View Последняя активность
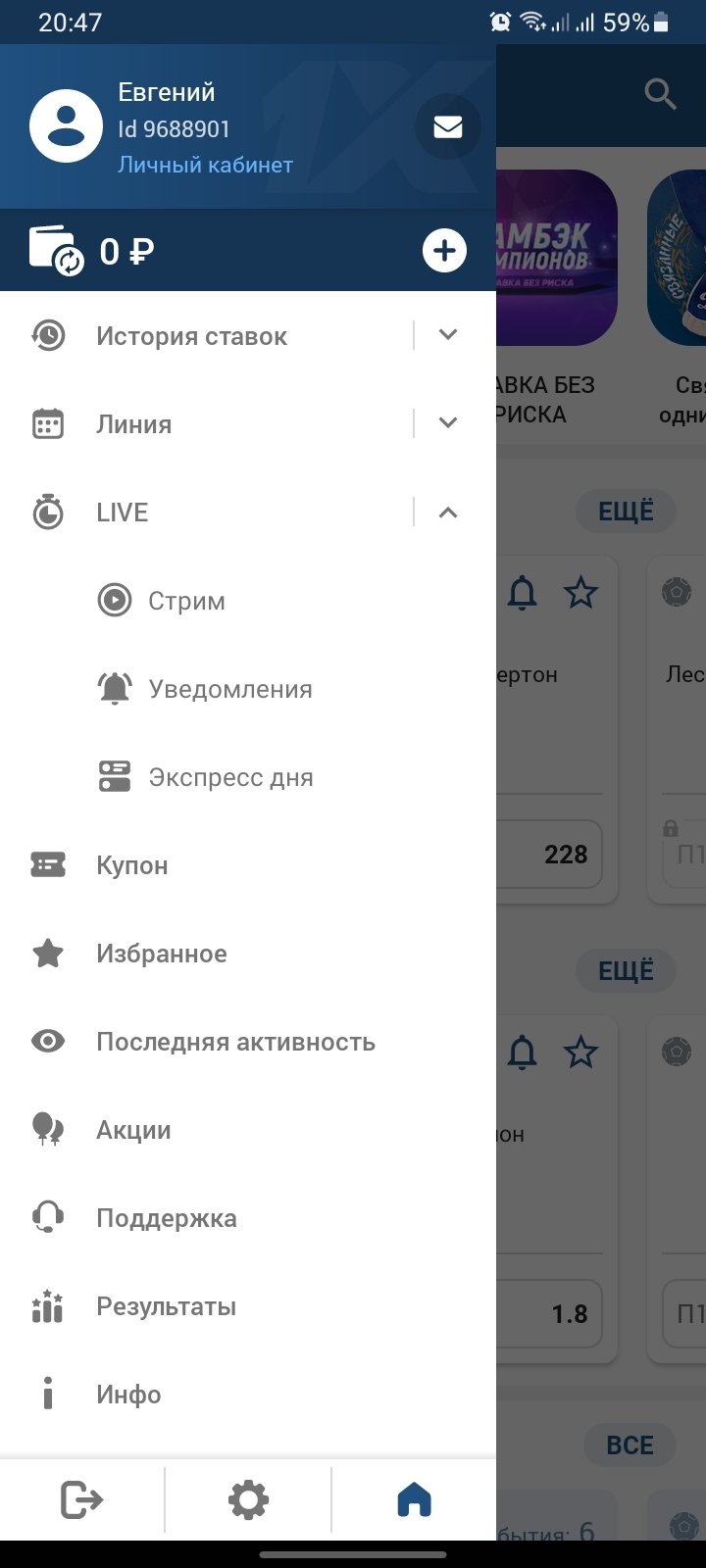This screenshot has width=706, height=1568. 235,1042
